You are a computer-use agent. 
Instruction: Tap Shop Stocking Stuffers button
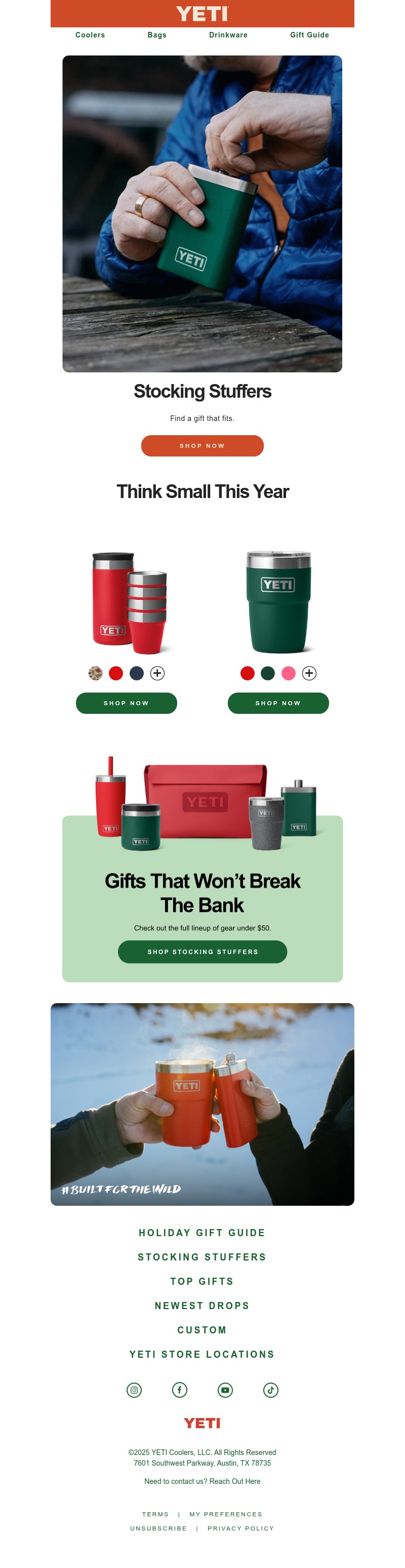[x=202, y=952]
